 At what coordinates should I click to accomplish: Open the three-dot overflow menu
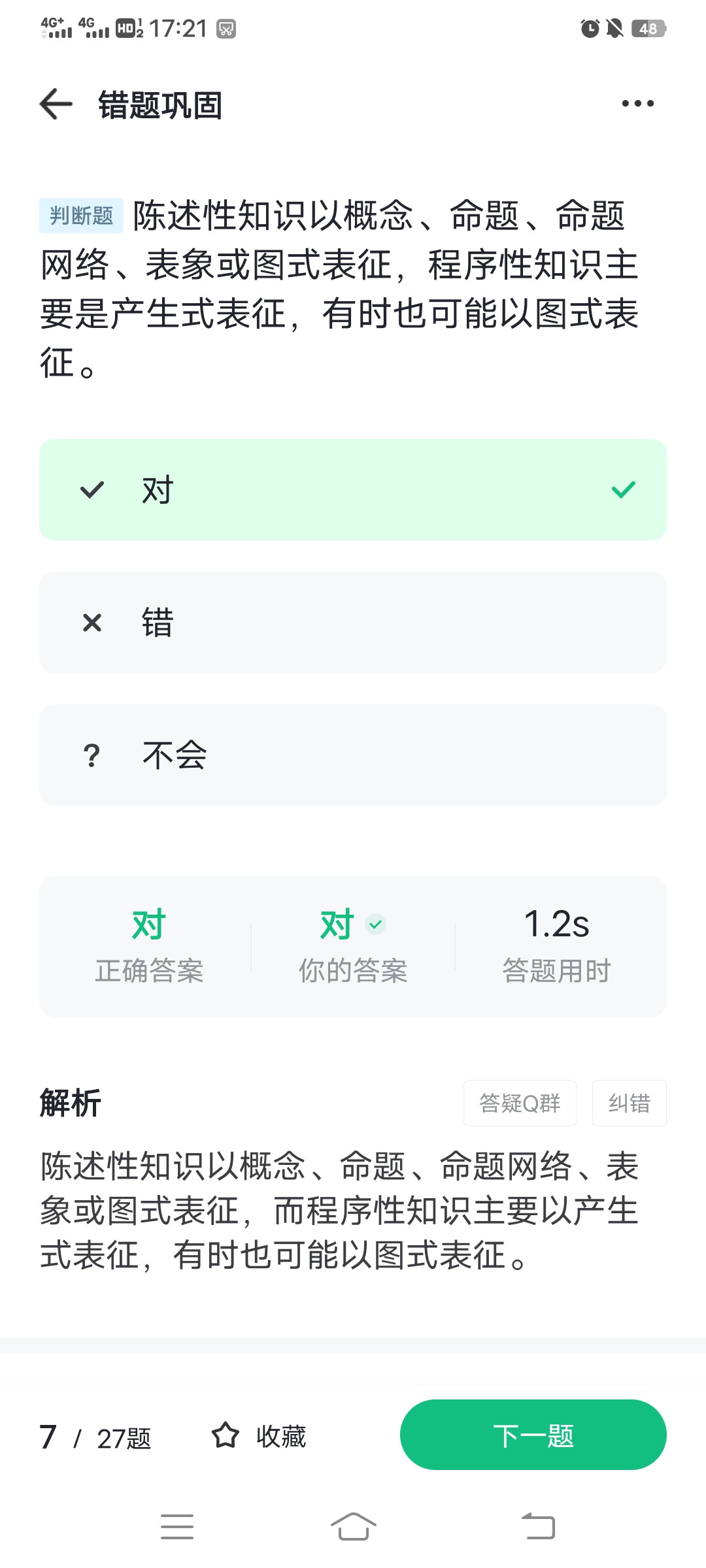637,104
